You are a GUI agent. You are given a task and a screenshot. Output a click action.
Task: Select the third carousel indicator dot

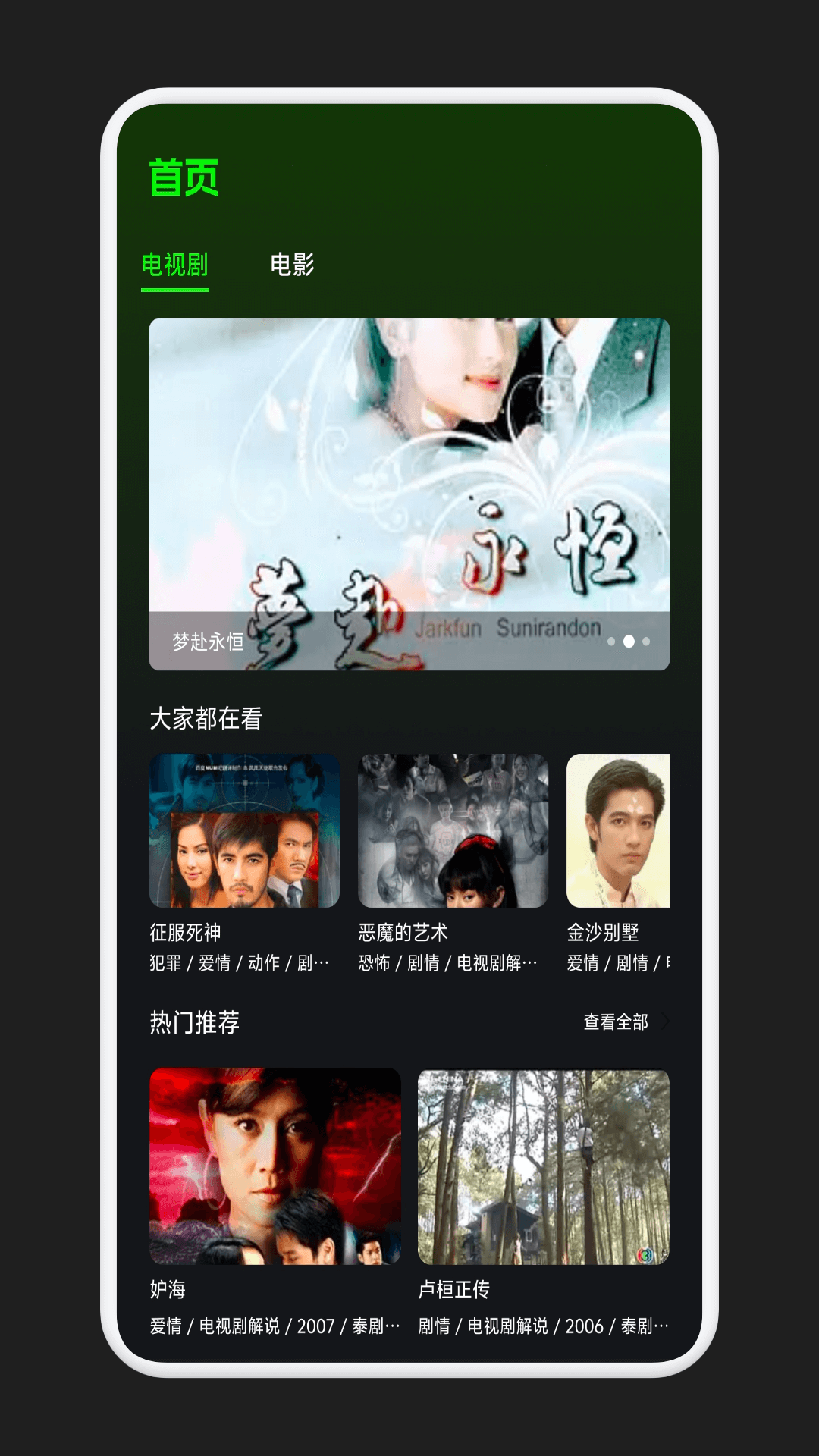pos(647,642)
